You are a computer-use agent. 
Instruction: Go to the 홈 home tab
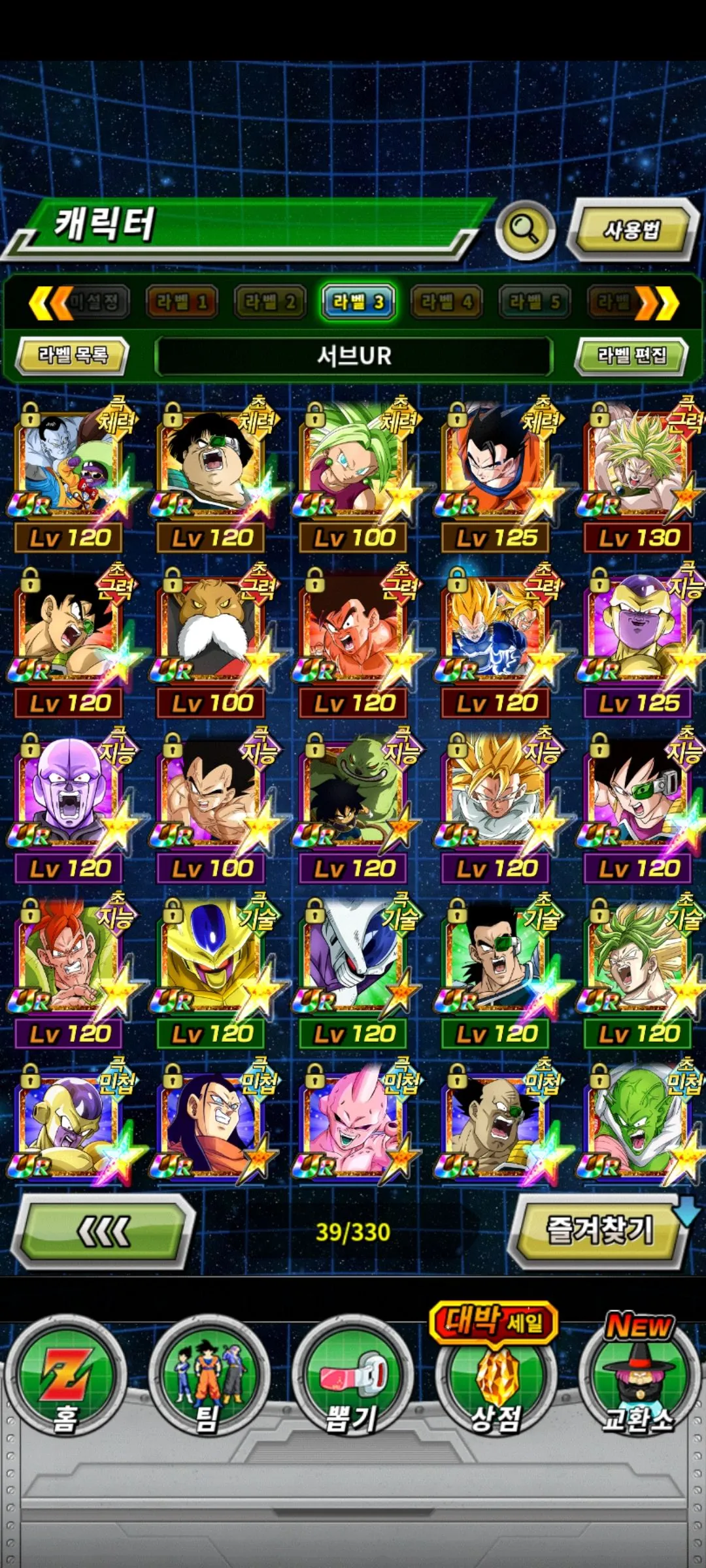[x=65, y=1379]
